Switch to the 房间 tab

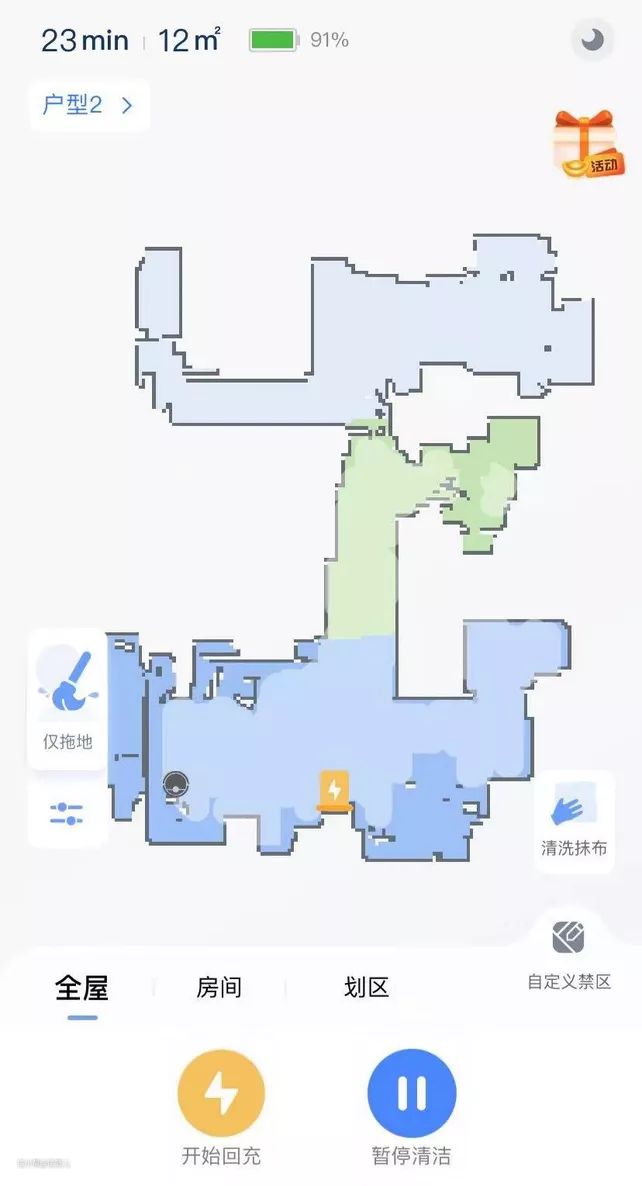(219, 988)
